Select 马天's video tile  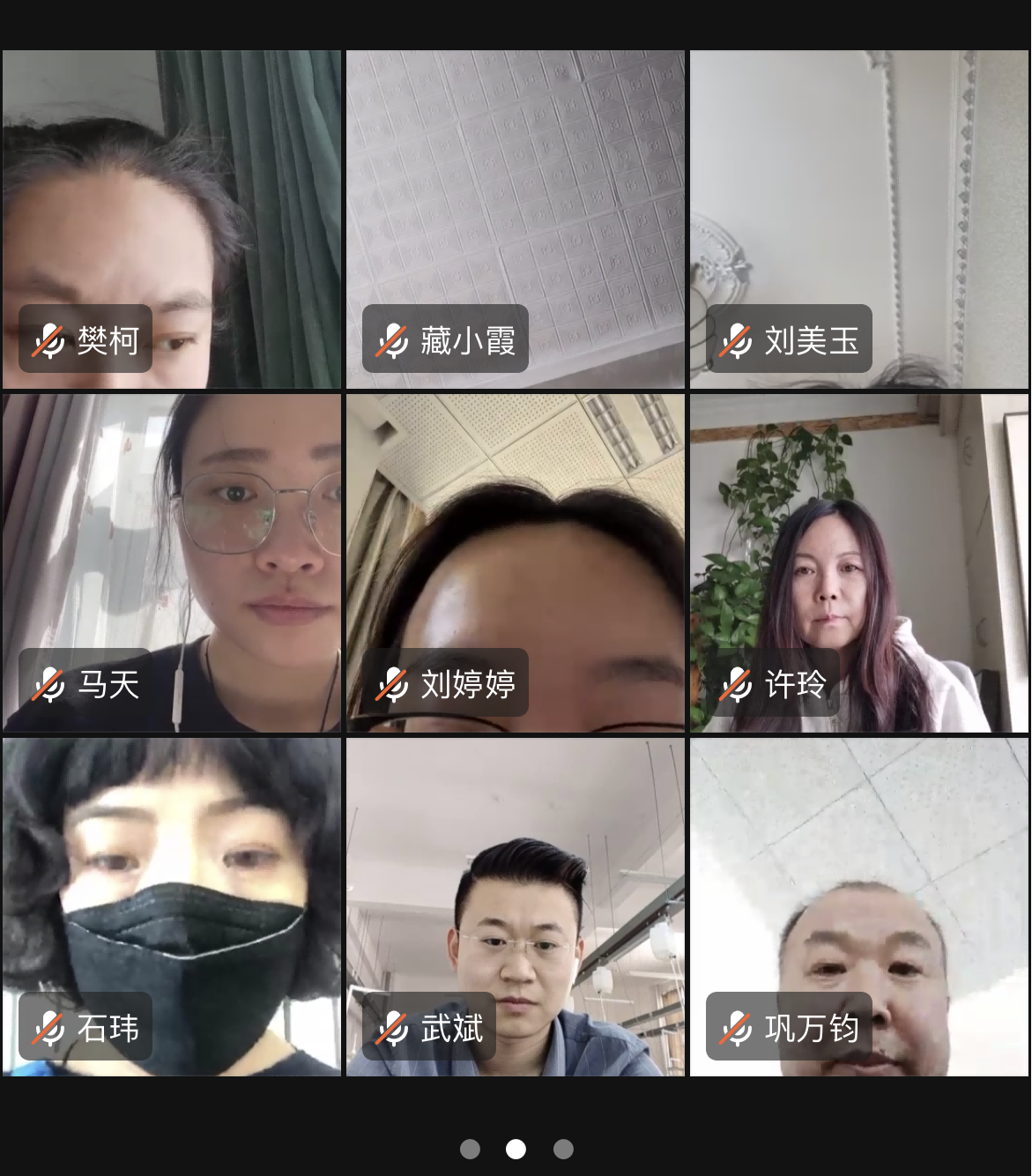(172, 562)
